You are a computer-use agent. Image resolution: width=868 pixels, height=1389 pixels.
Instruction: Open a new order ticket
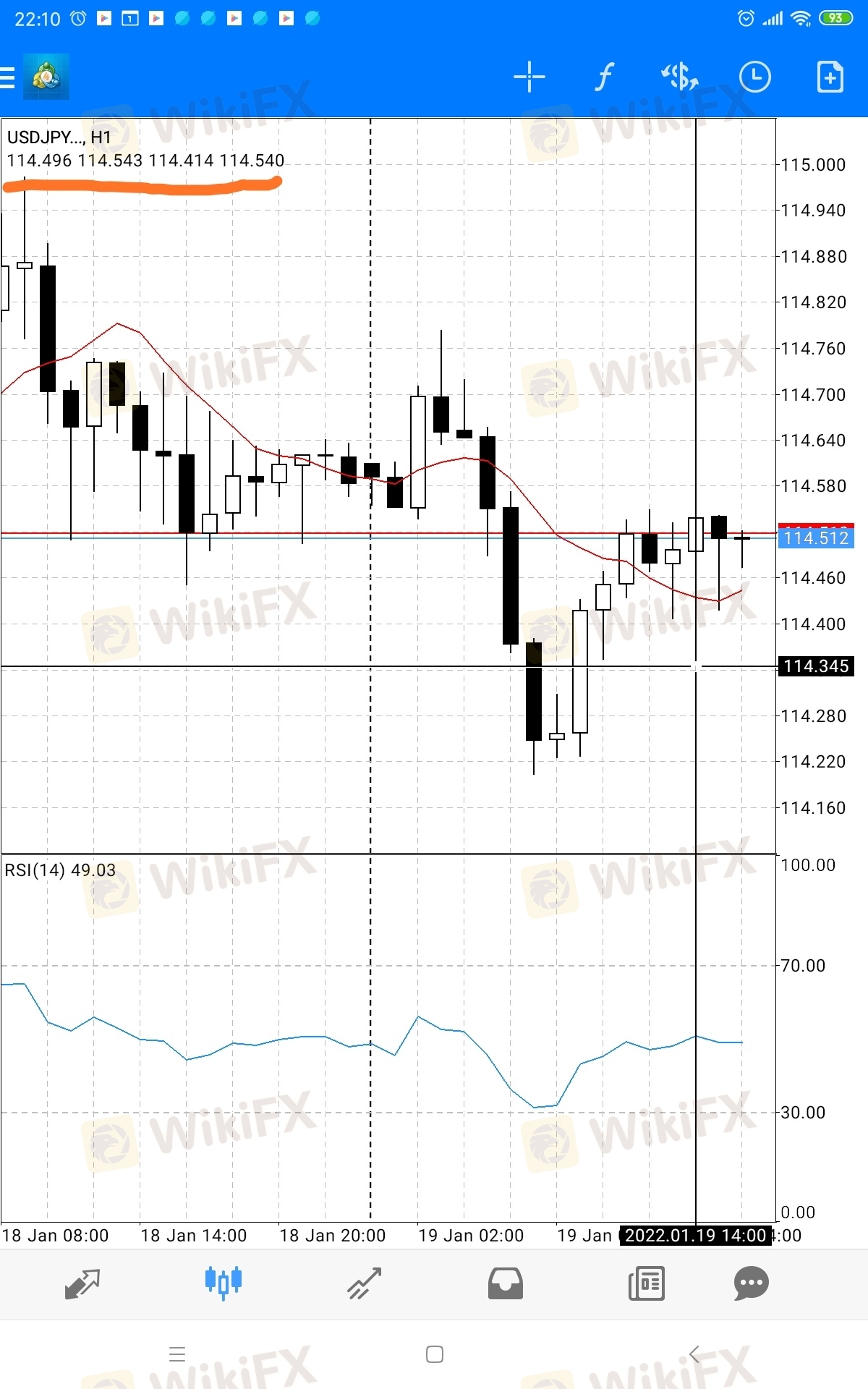tap(830, 77)
